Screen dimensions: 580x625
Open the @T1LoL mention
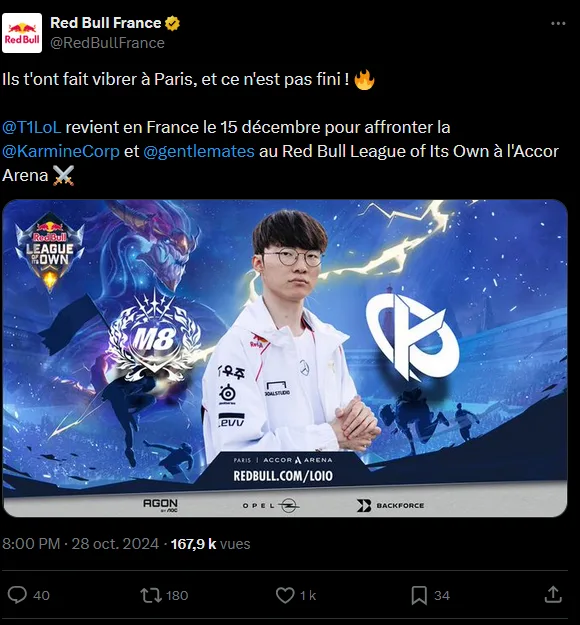tap(31, 128)
